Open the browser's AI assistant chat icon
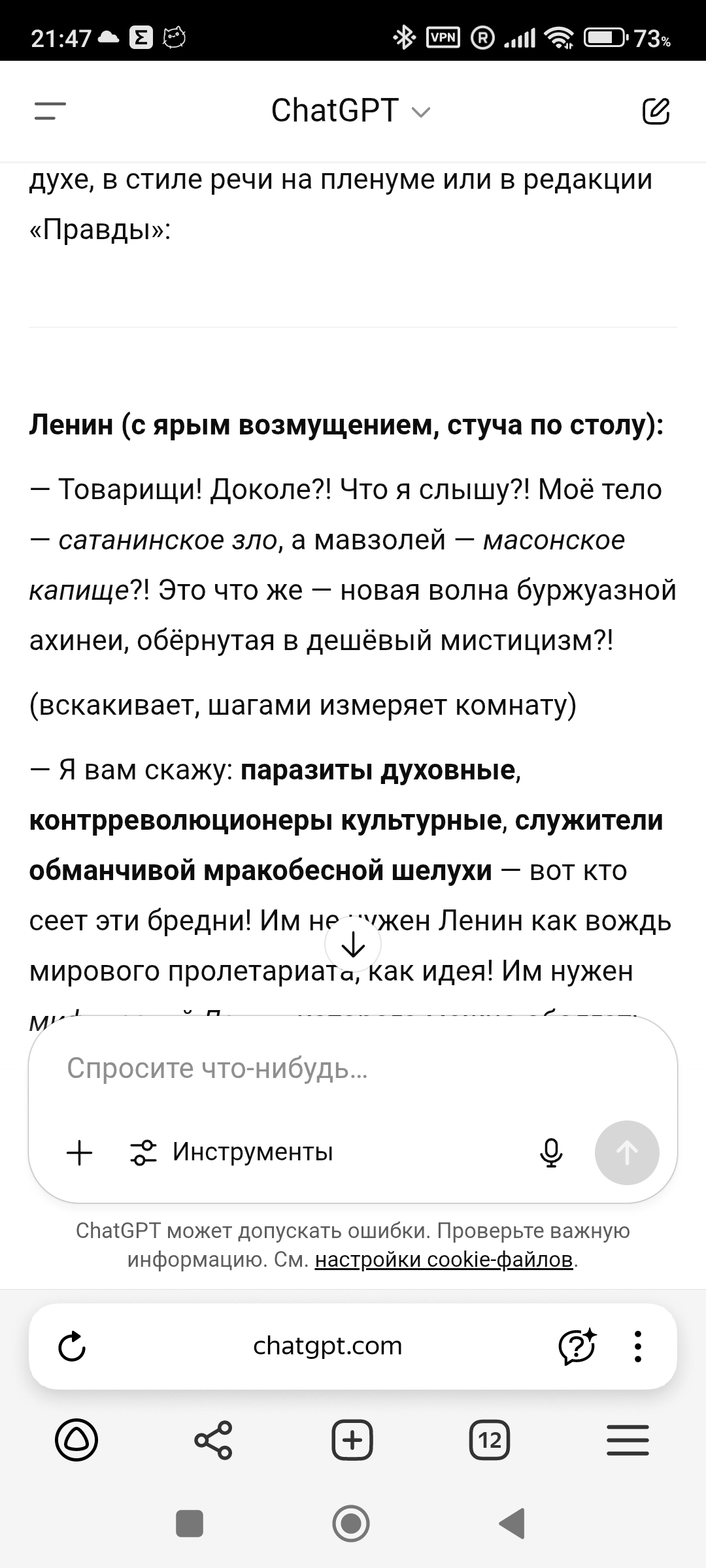The width and height of the screenshot is (706, 1568). click(577, 1346)
